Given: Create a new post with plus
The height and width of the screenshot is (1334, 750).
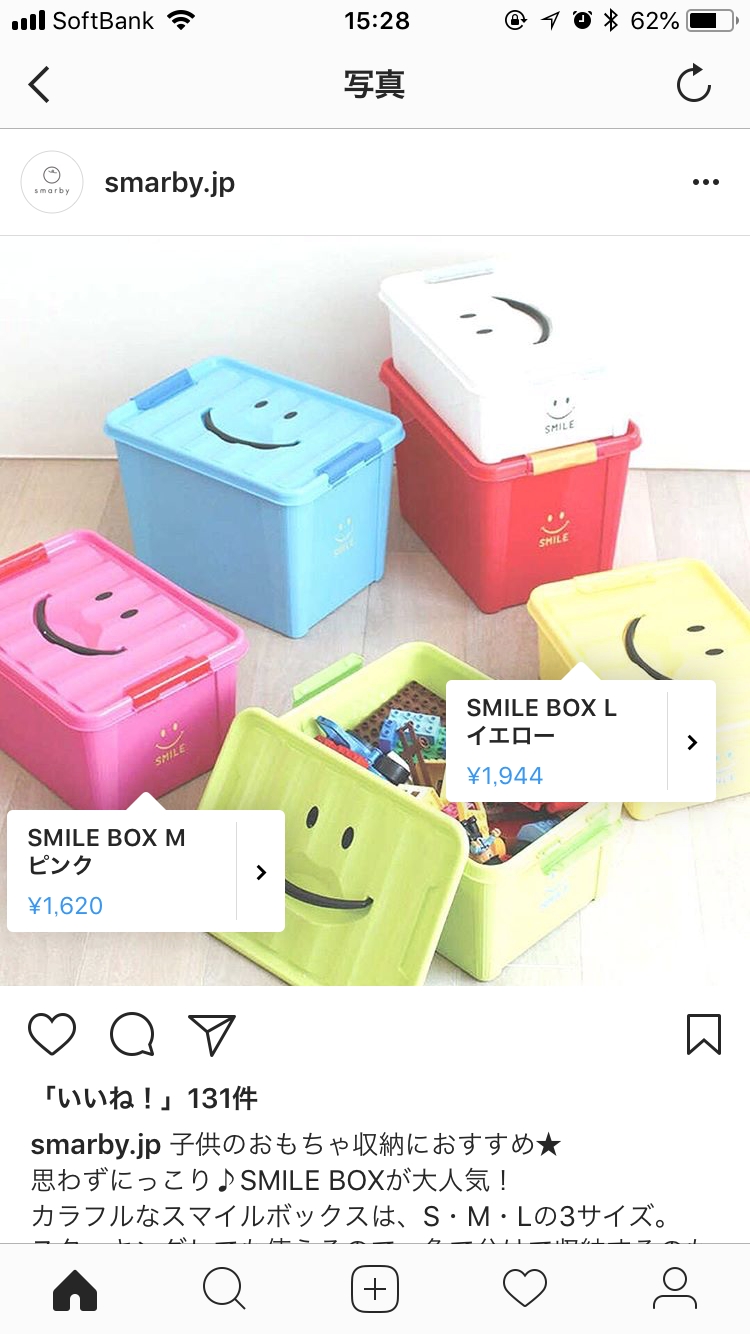Looking at the screenshot, I should [375, 1289].
